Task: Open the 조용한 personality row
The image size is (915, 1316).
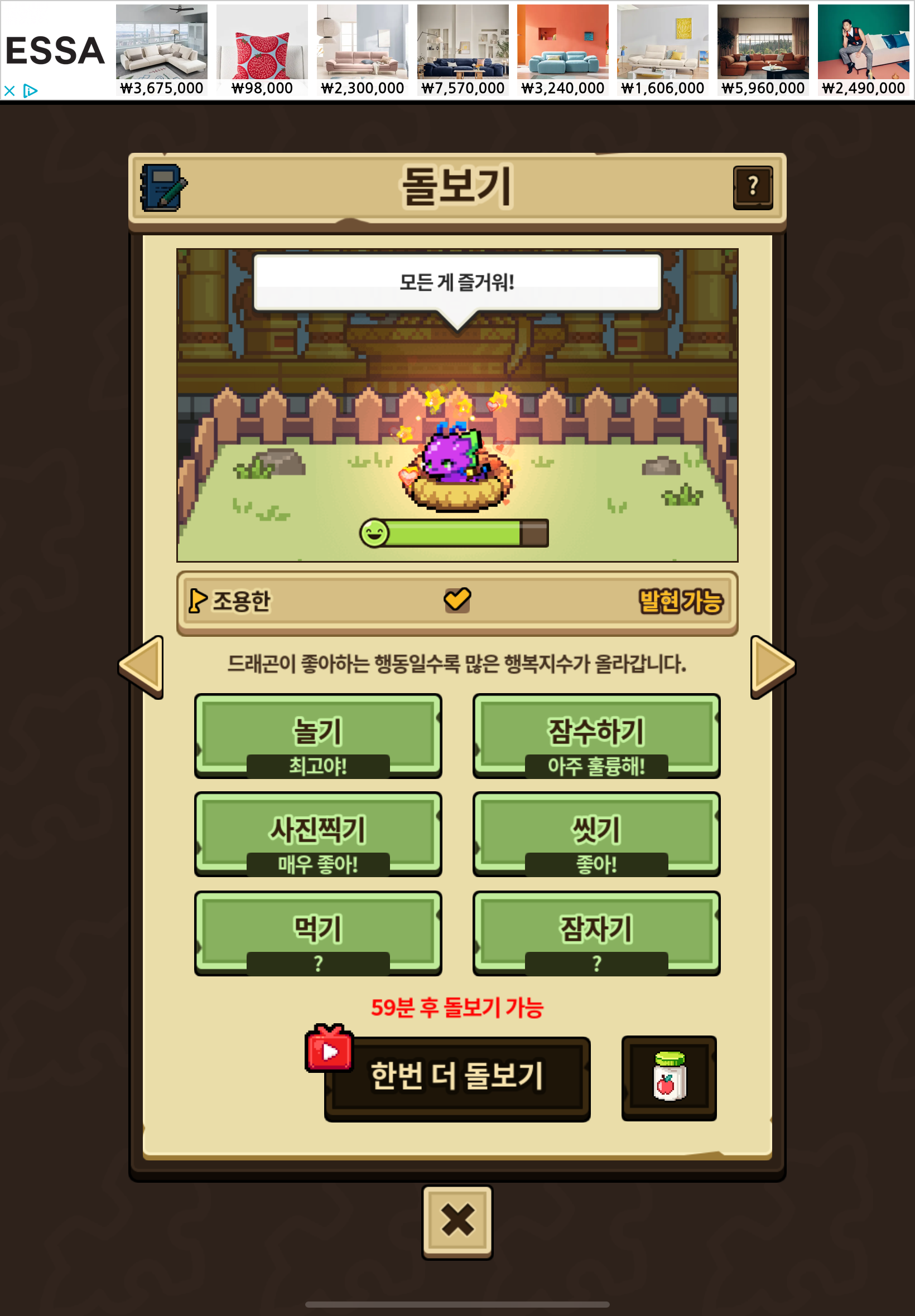Action: click(456, 602)
